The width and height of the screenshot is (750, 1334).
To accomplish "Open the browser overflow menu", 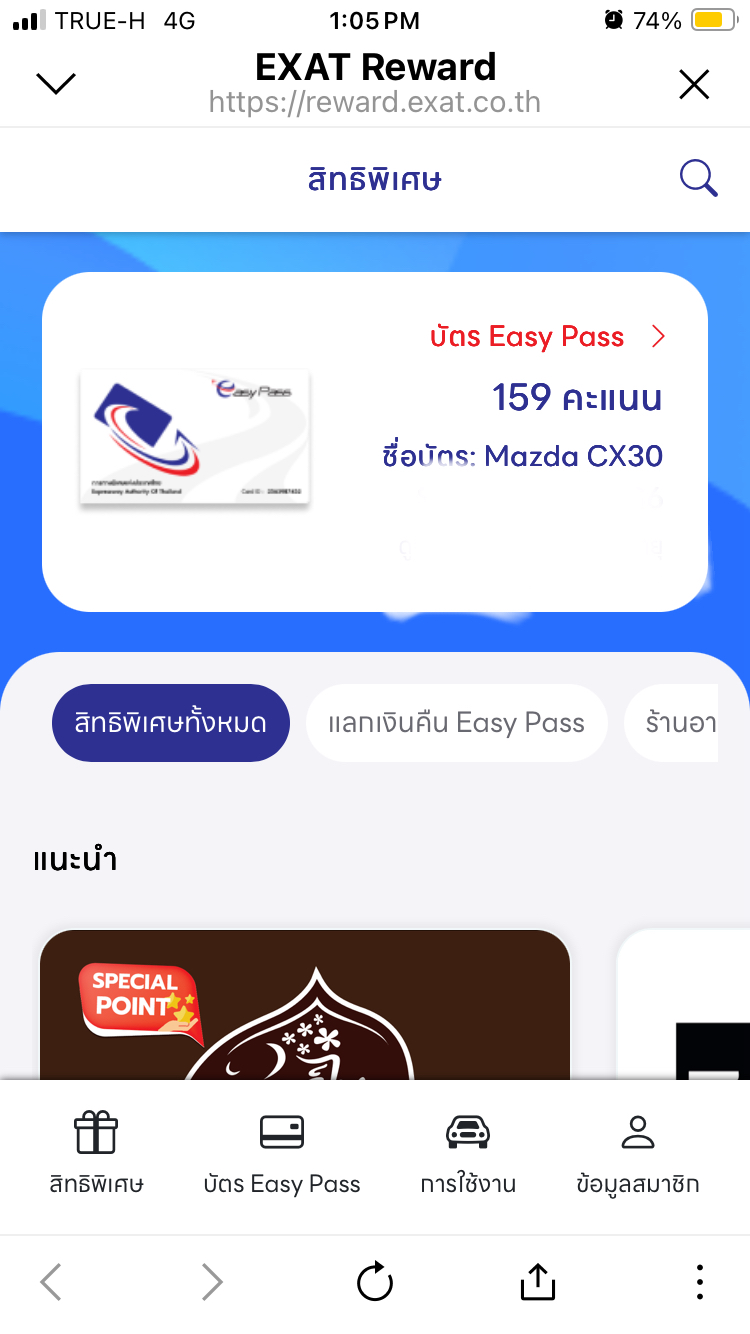I will coord(700,1282).
